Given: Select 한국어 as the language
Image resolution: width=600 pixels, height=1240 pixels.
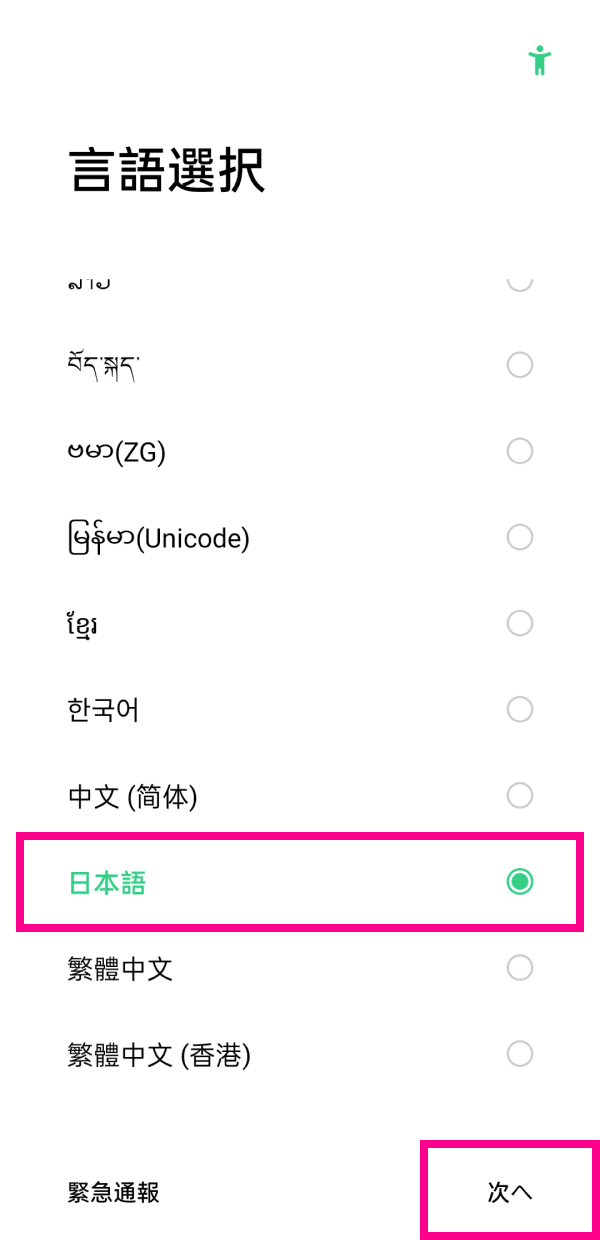Looking at the screenshot, I should [x=300, y=709].
